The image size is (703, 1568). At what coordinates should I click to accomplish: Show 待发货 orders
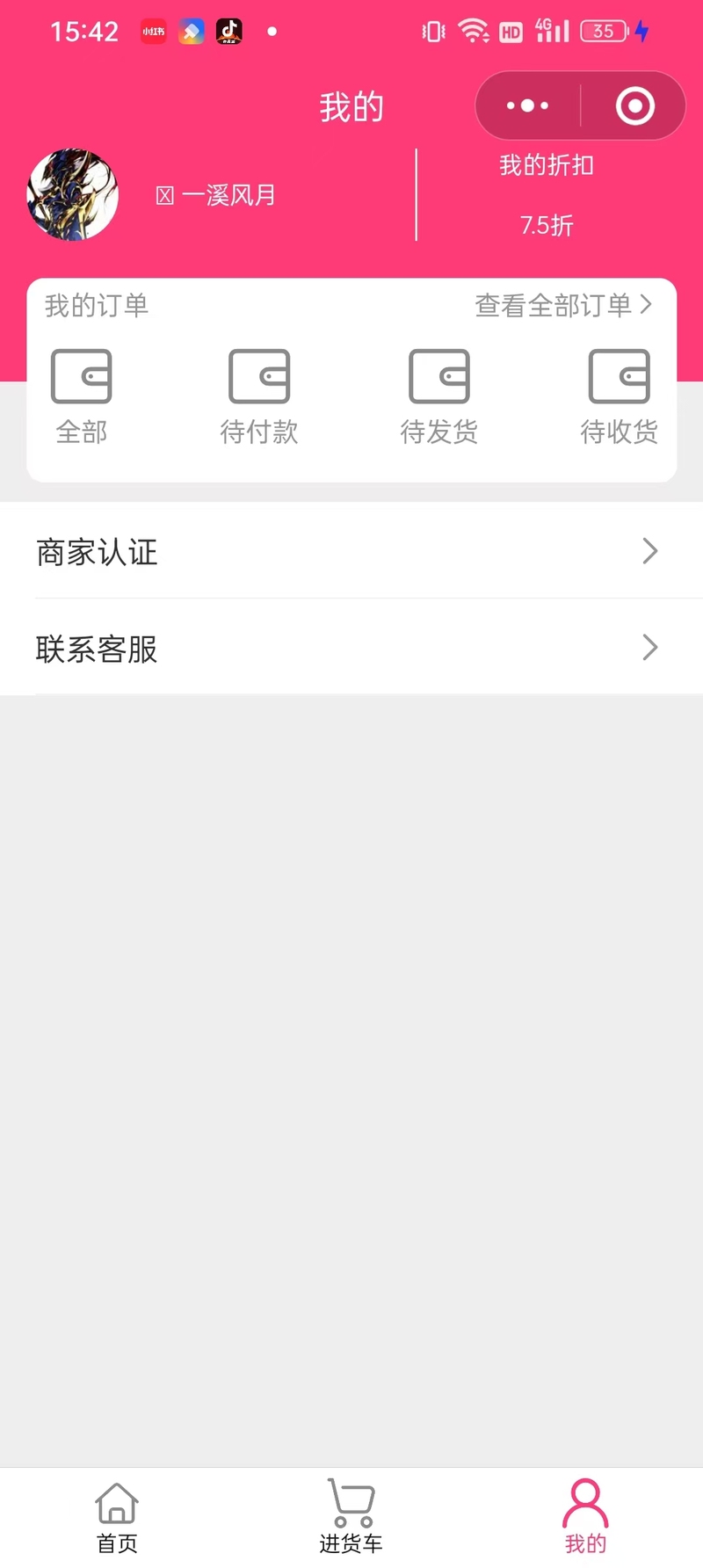point(439,397)
